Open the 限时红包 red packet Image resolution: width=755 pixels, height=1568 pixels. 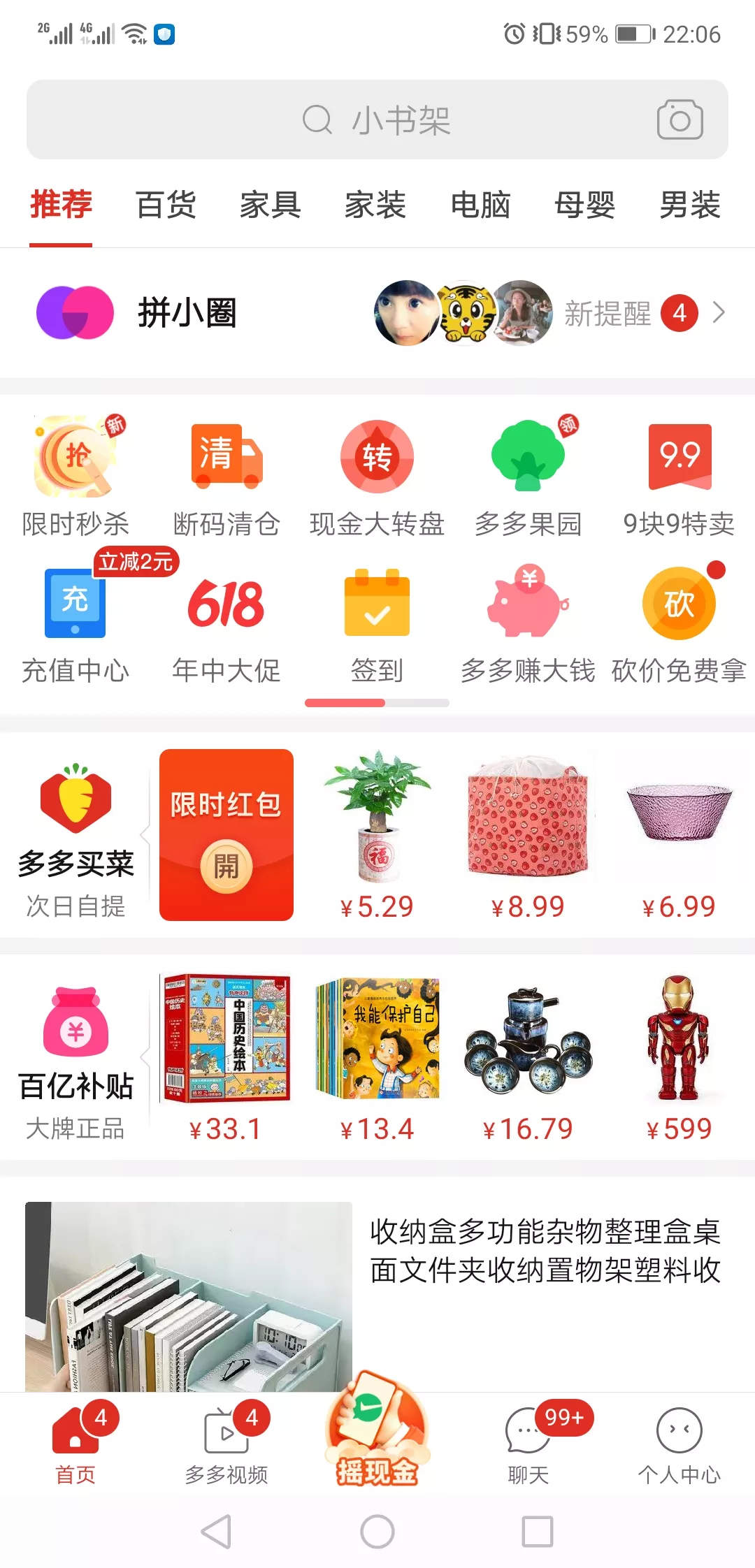226,834
